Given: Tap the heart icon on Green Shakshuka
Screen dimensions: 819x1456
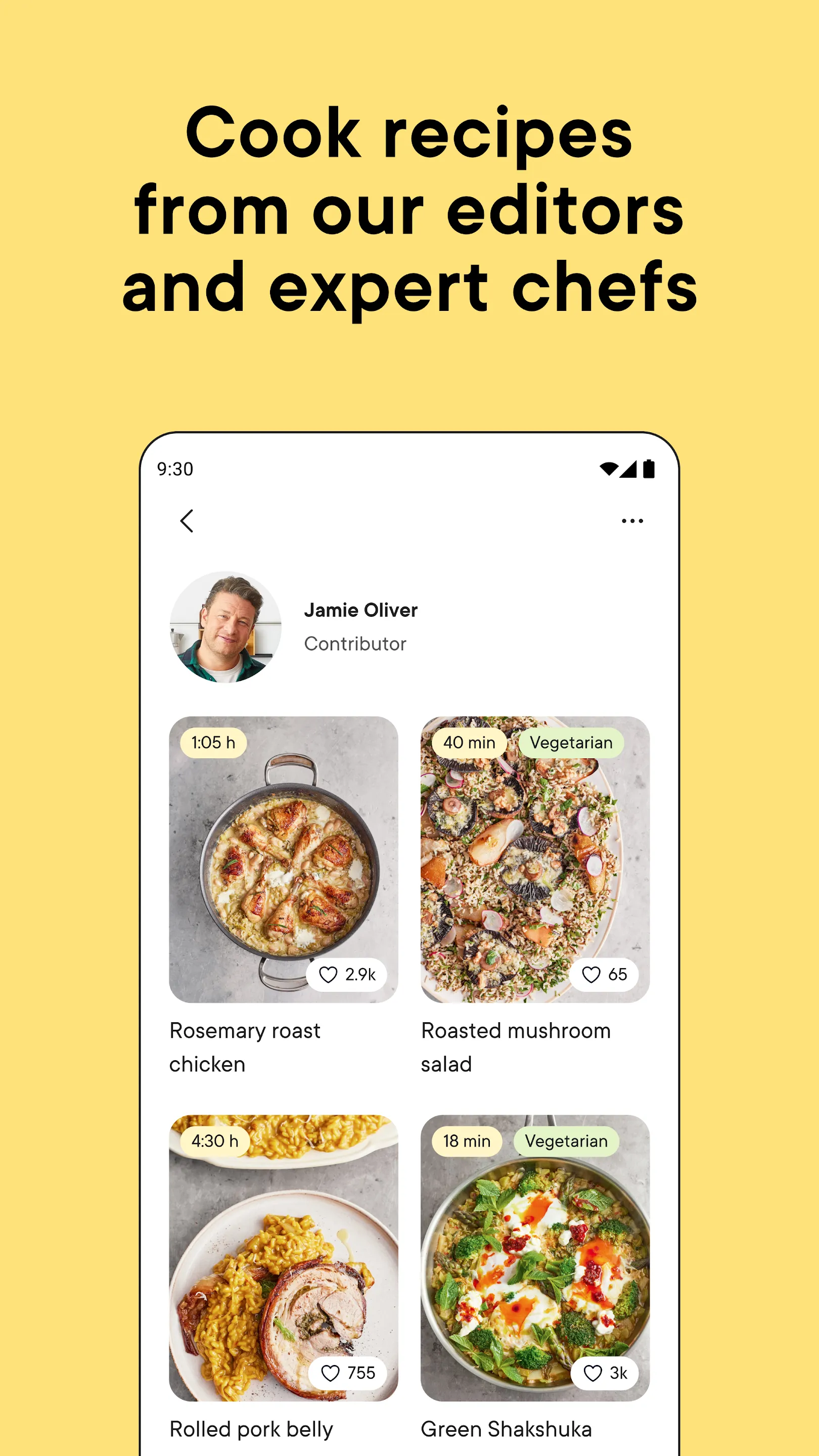Looking at the screenshot, I should coord(605,1373).
